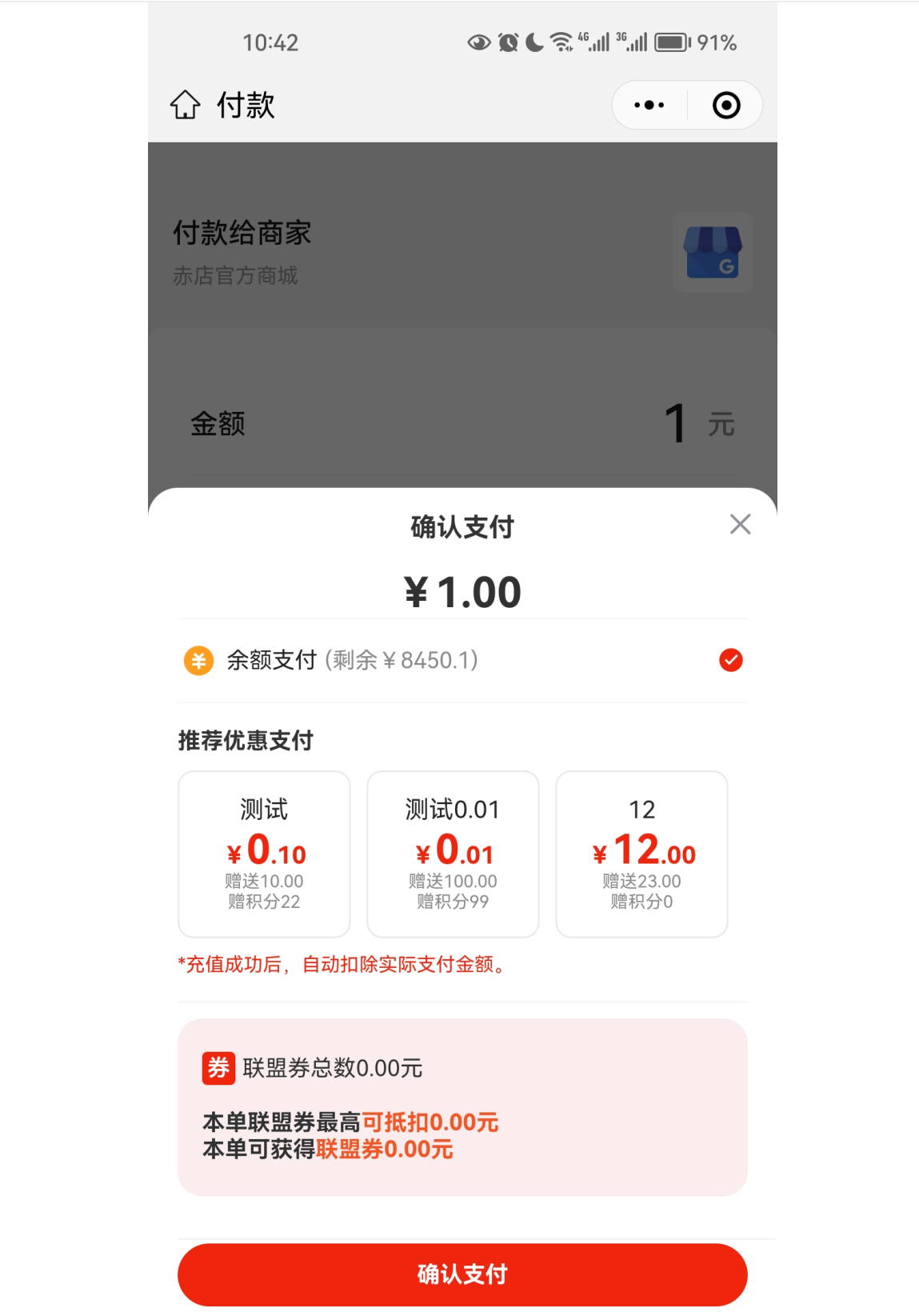This screenshot has width=919, height=1316.
Task: Pick the 12 ¥12.00 recharge offer
Action: pos(641,854)
